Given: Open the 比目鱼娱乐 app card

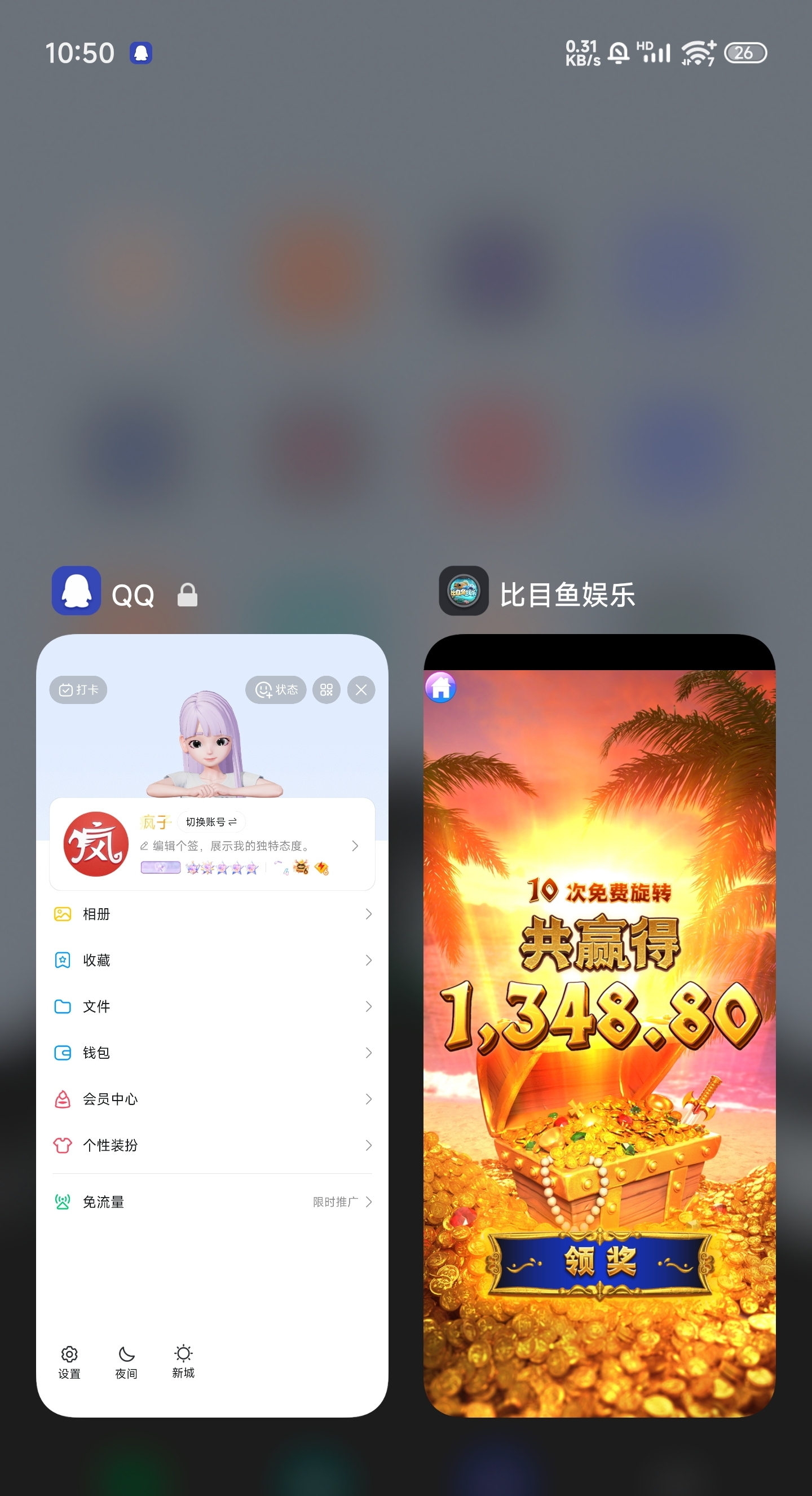Looking at the screenshot, I should 599,1025.
